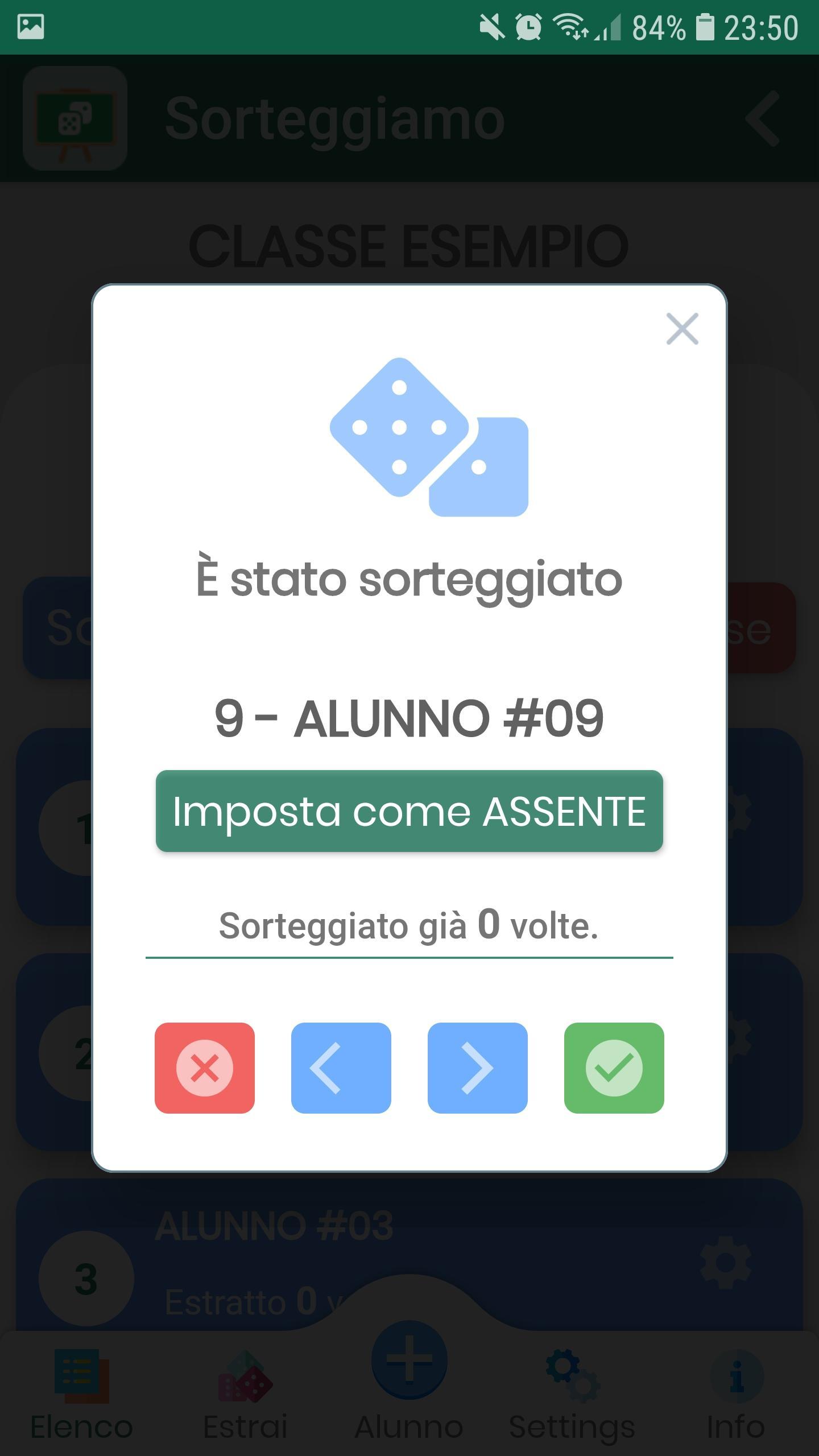The image size is (819, 1456).
Task: Reject the draw with red X button
Action: click(x=205, y=1068)
